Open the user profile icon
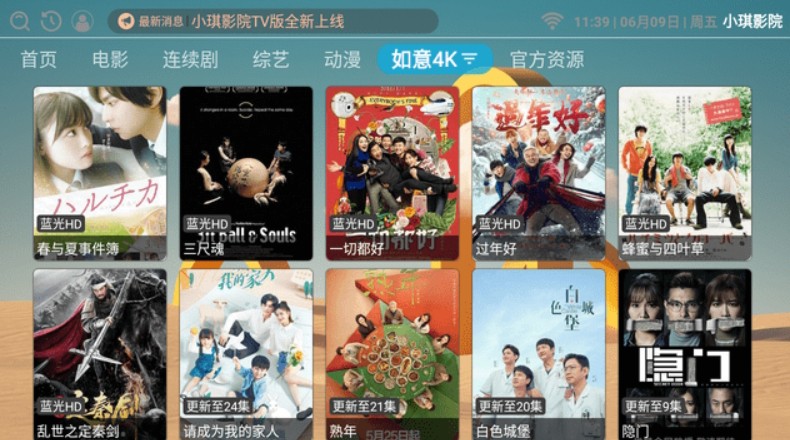Viewport: 790px width, 440px height. click(82, 21)
